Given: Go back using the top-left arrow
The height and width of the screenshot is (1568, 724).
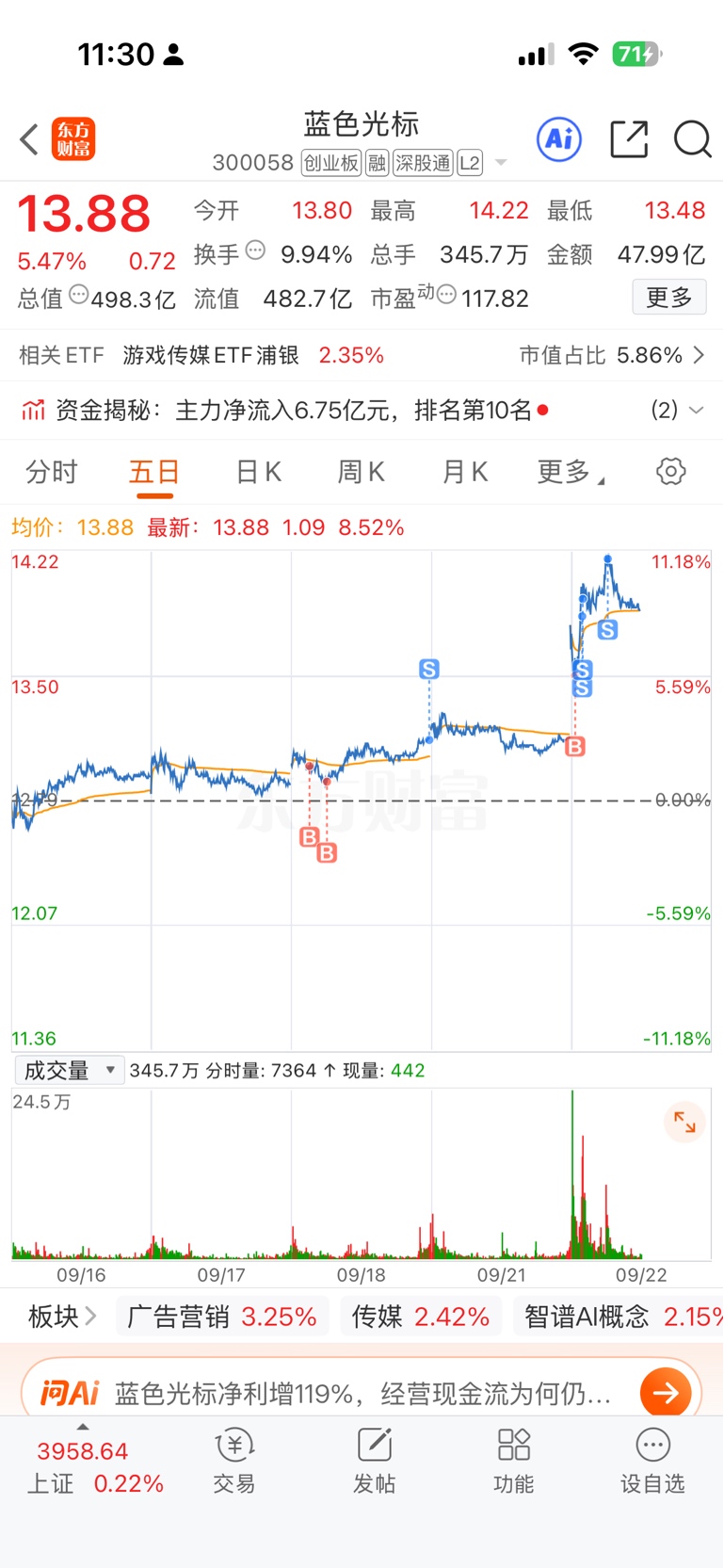Looking at the screenshot, I should (29, 140).
